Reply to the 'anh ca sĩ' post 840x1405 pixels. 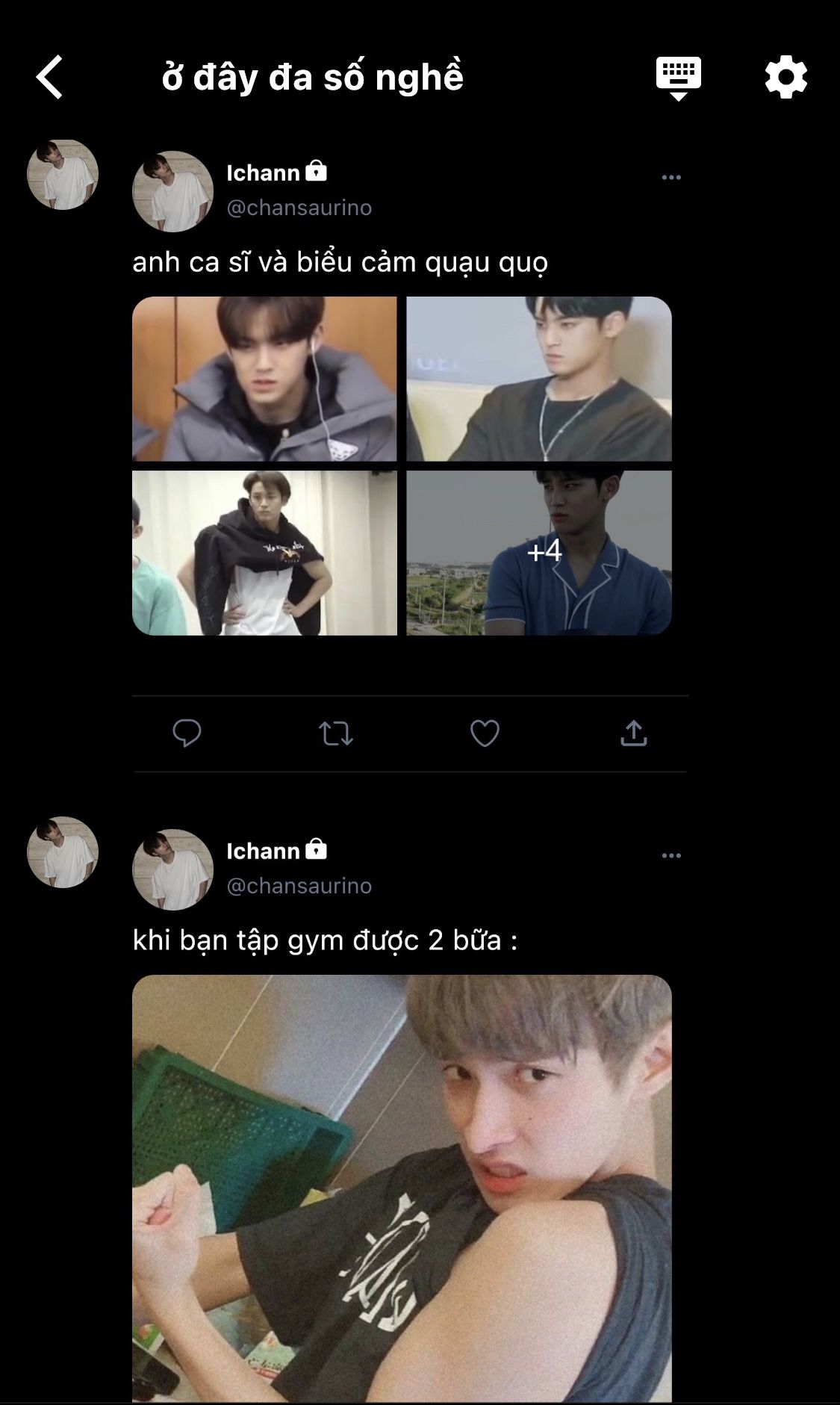coord(187,733)
